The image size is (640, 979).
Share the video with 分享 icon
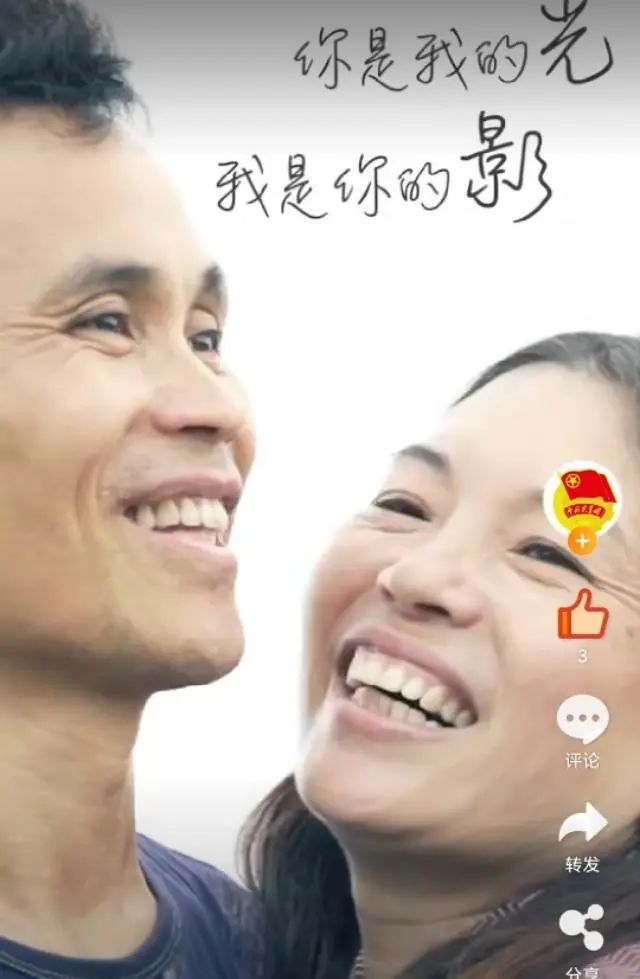coord(582,927)
